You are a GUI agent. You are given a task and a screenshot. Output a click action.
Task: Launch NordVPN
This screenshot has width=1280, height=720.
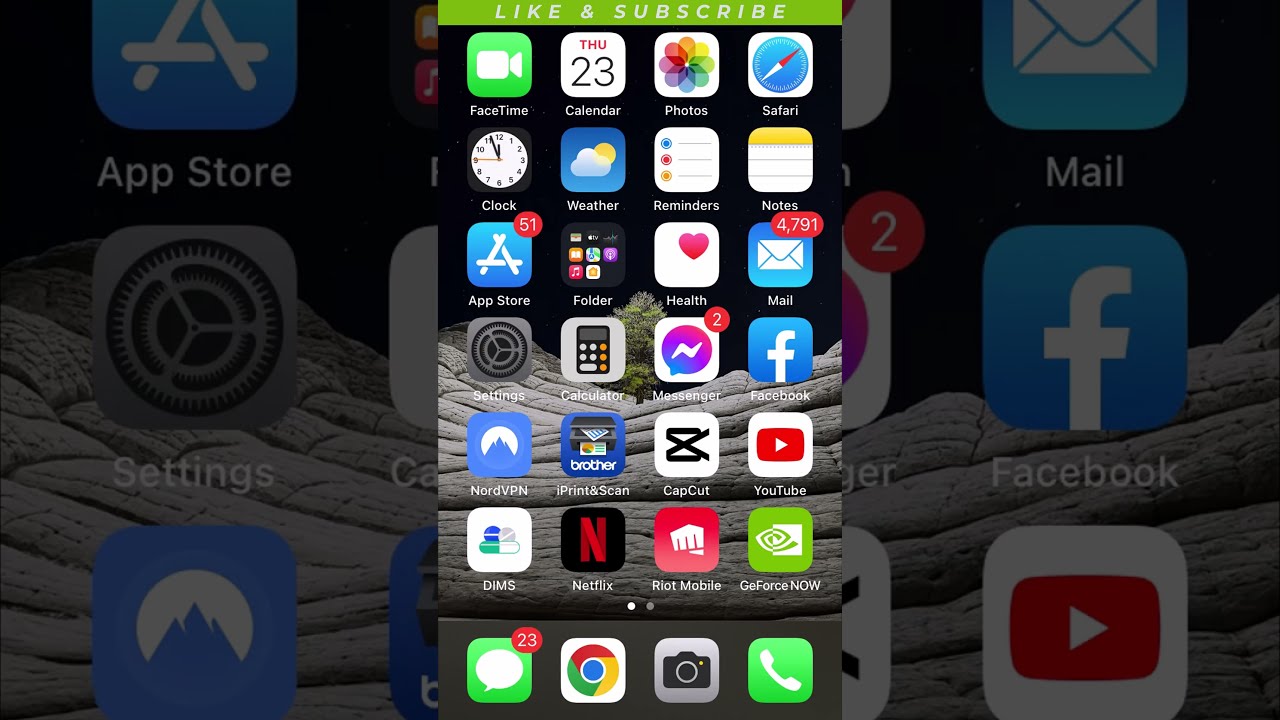point(499,445)
